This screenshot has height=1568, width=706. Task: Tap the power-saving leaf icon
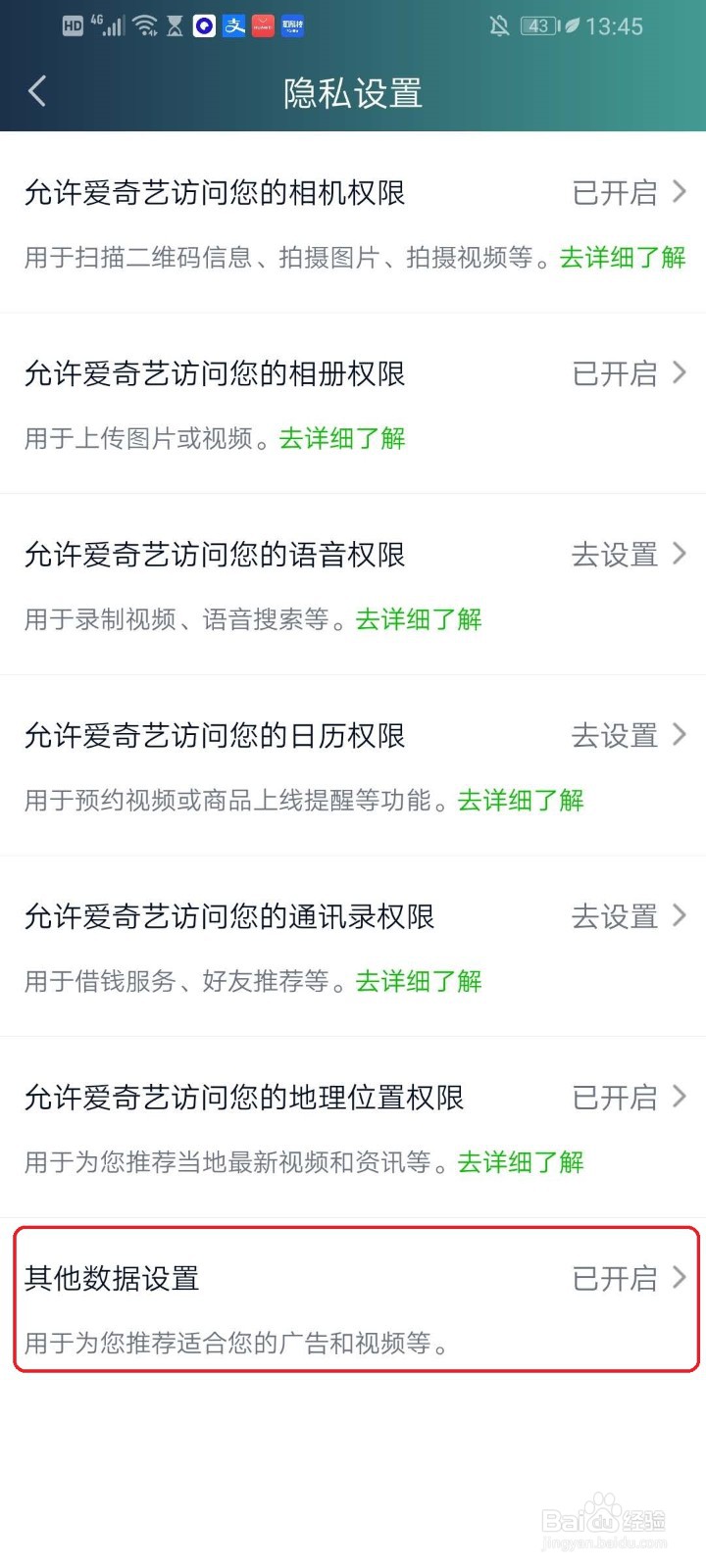pyautogui.click(x=572, y=25)
